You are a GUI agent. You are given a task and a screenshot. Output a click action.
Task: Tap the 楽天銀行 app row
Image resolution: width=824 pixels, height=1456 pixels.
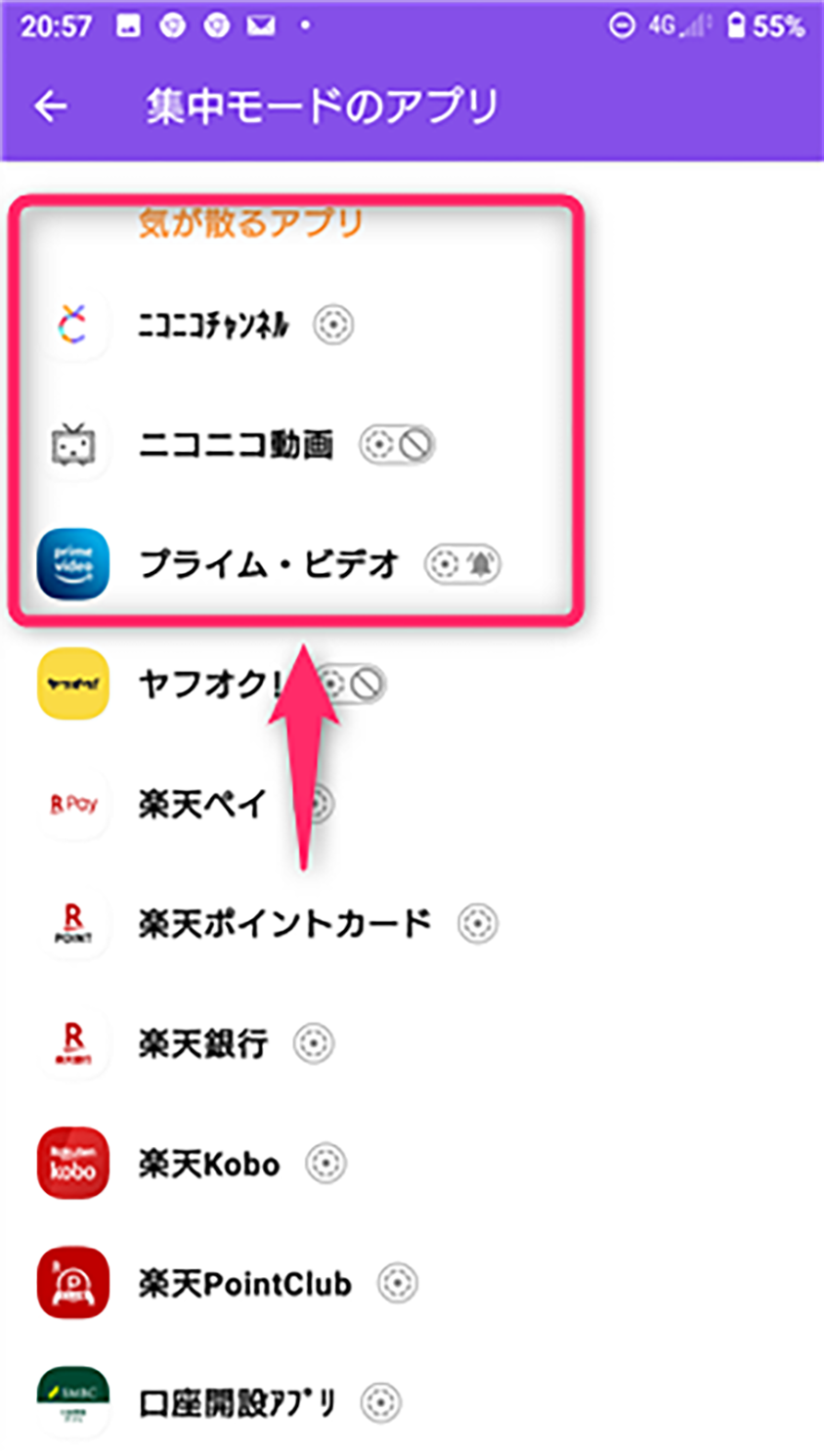coord(412,1043)
